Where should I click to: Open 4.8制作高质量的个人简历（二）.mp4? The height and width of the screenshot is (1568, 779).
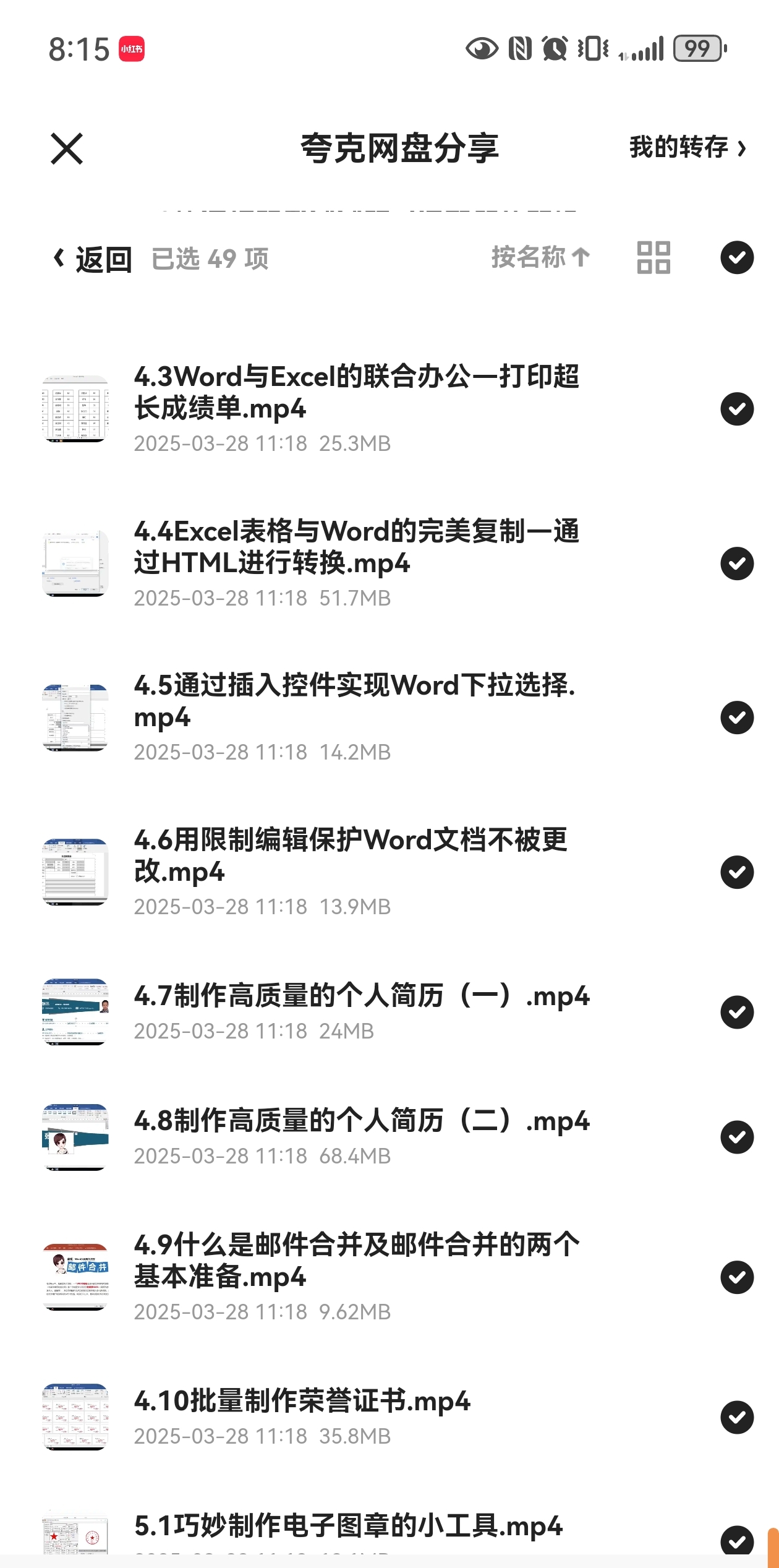click(361, 1121)
